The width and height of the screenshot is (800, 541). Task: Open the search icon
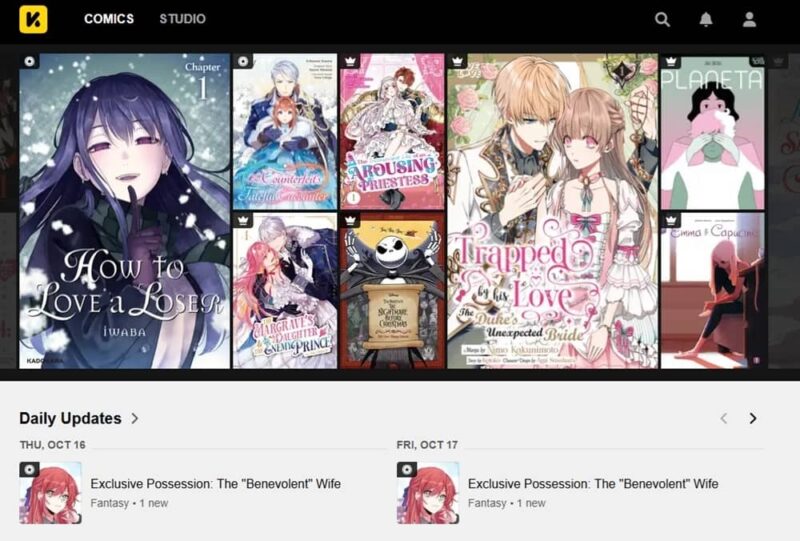(662, 19)
